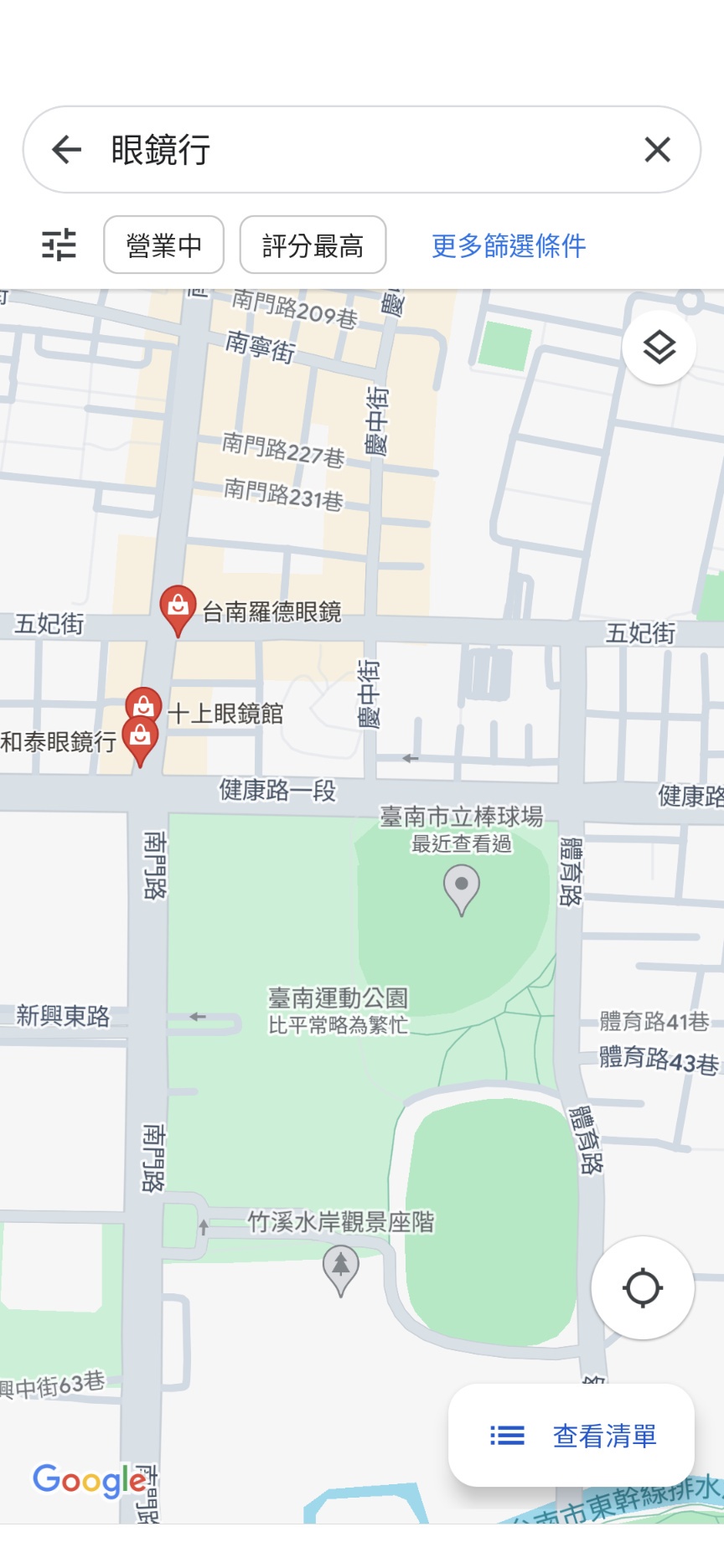Go back from the 眼鏡行 search
This screenshot has width=724, height=1568.
(x=66, y=150)
